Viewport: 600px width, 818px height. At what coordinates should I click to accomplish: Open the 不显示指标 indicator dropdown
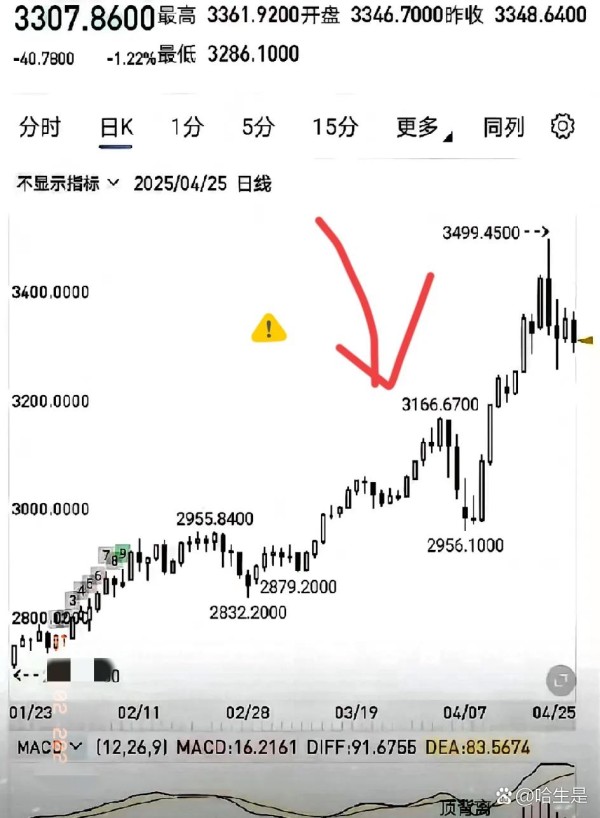pyautogui.click(x=66, y=184)
